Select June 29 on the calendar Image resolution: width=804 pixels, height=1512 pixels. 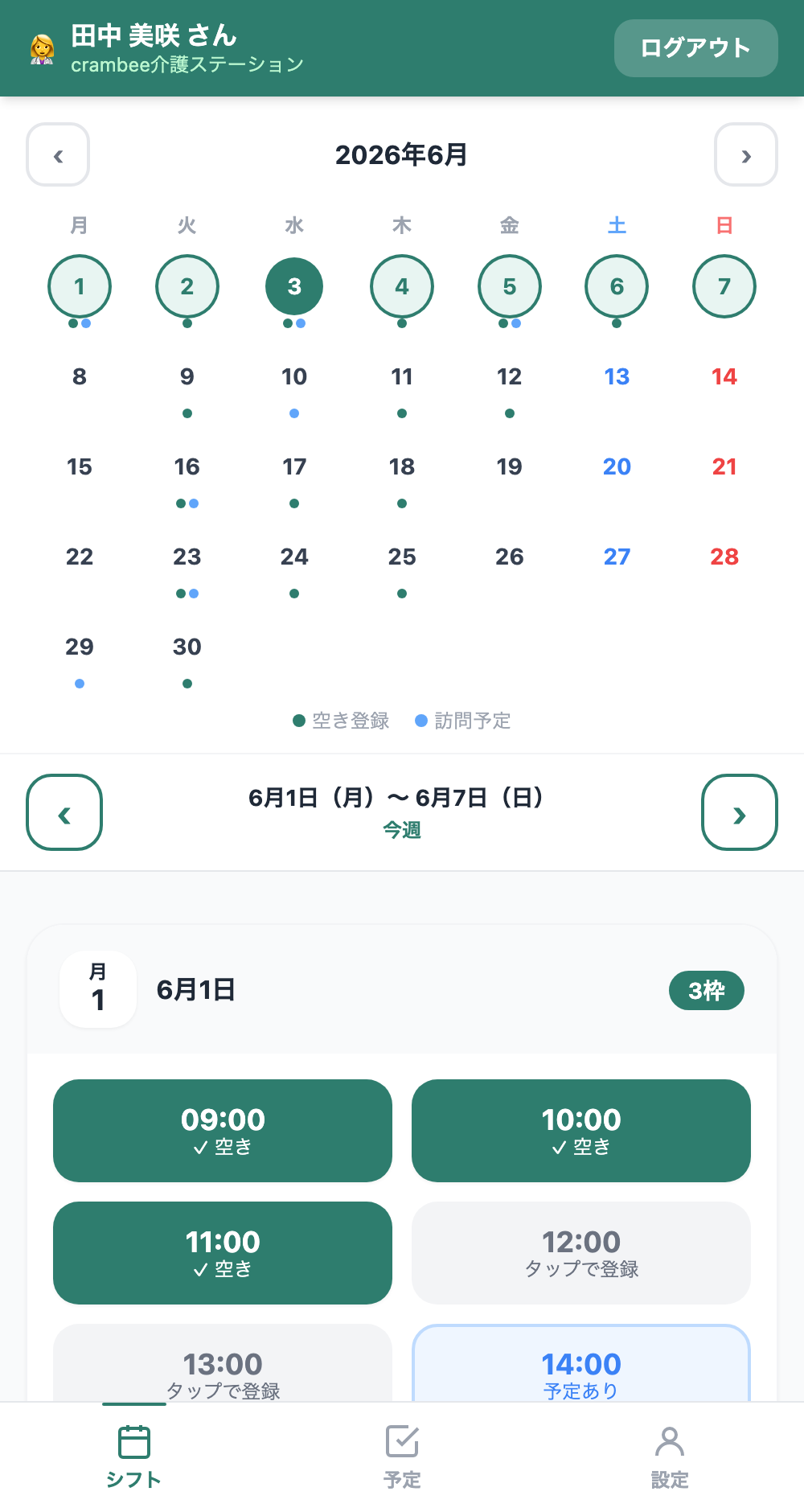(80, 656)
